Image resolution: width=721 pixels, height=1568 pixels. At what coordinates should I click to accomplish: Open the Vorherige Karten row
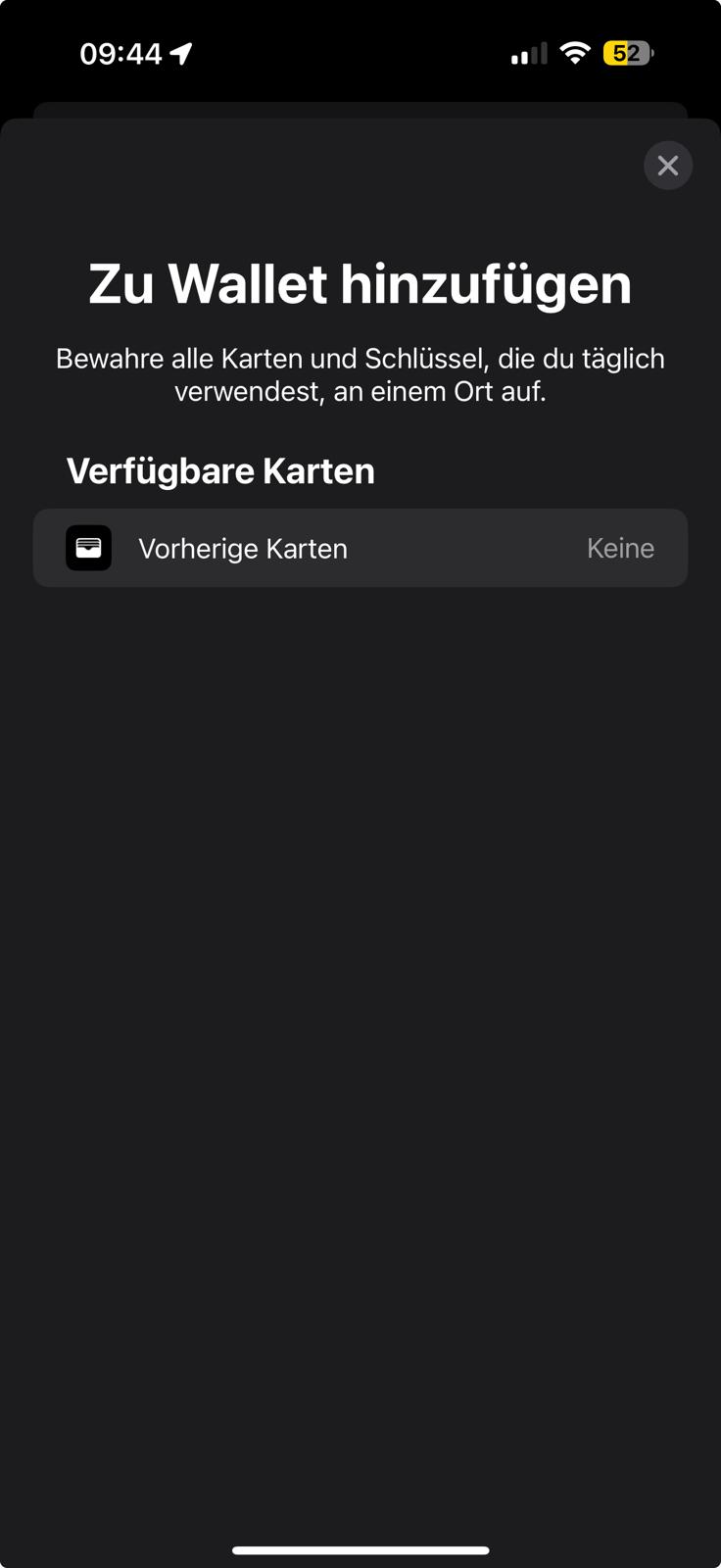[x=360, y=548]
